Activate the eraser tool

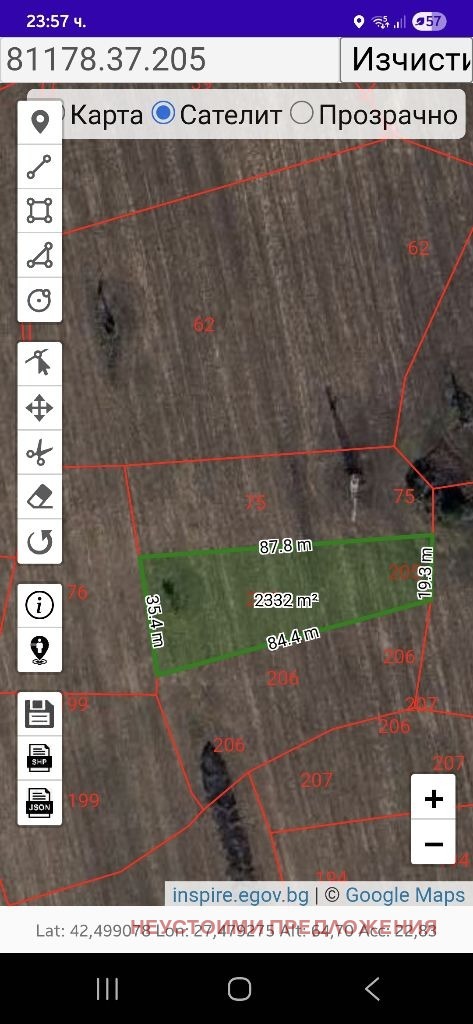tap(40, 498)
